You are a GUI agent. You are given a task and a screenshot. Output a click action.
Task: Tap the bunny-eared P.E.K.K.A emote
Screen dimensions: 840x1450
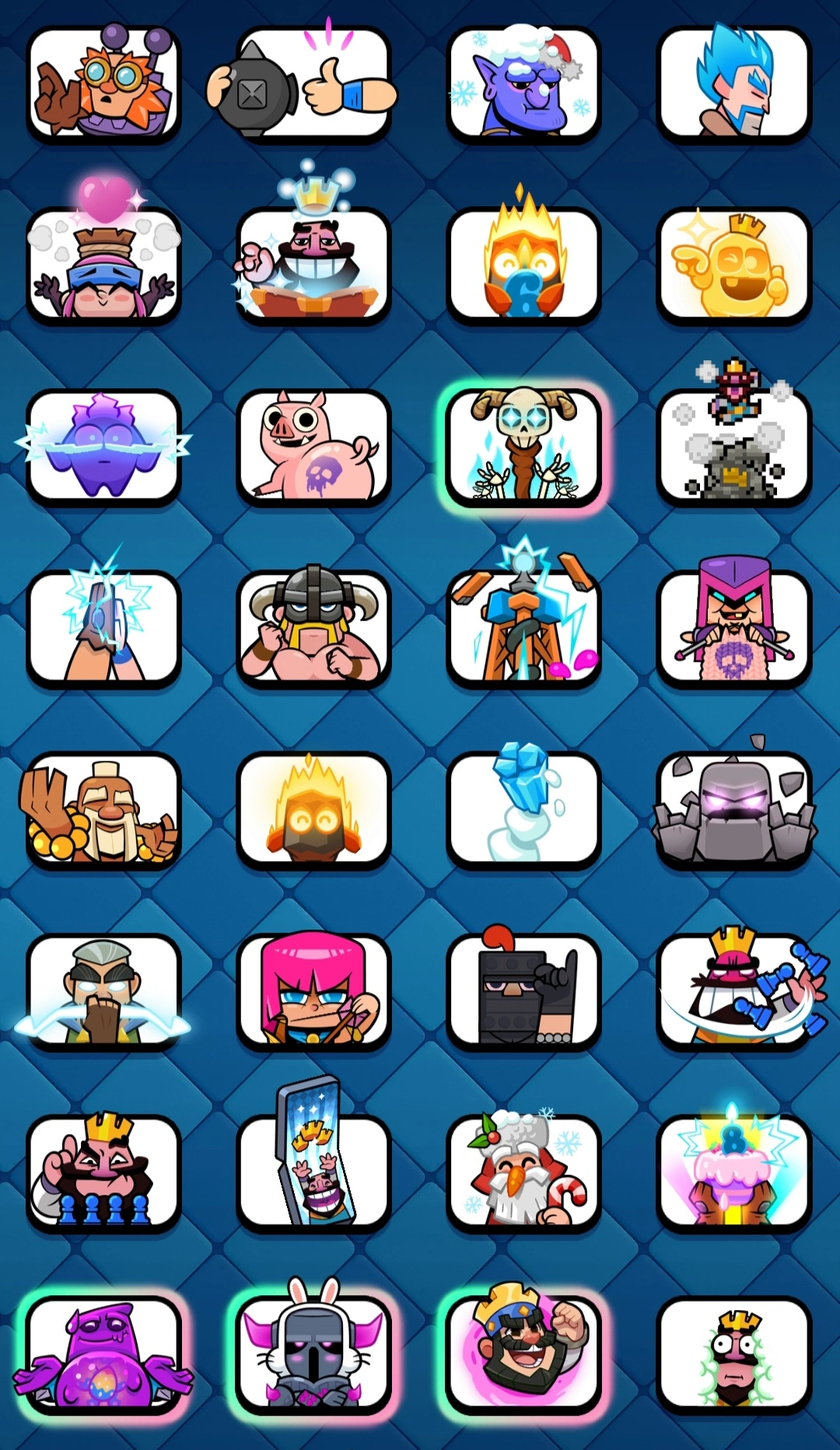pos(313,1355)
